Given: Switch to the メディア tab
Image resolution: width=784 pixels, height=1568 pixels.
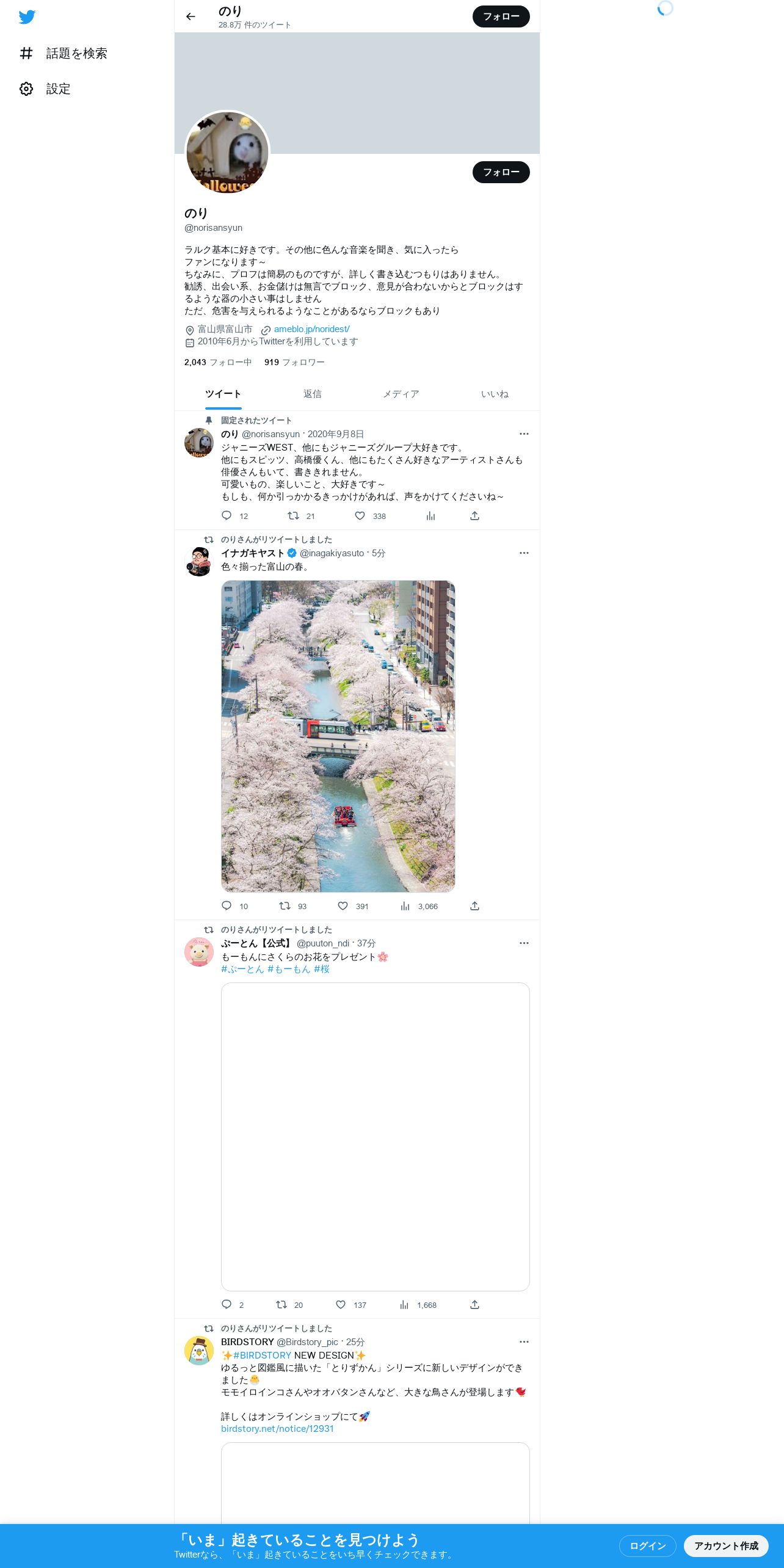Looking at the screenshot, I should click(401, 394).
